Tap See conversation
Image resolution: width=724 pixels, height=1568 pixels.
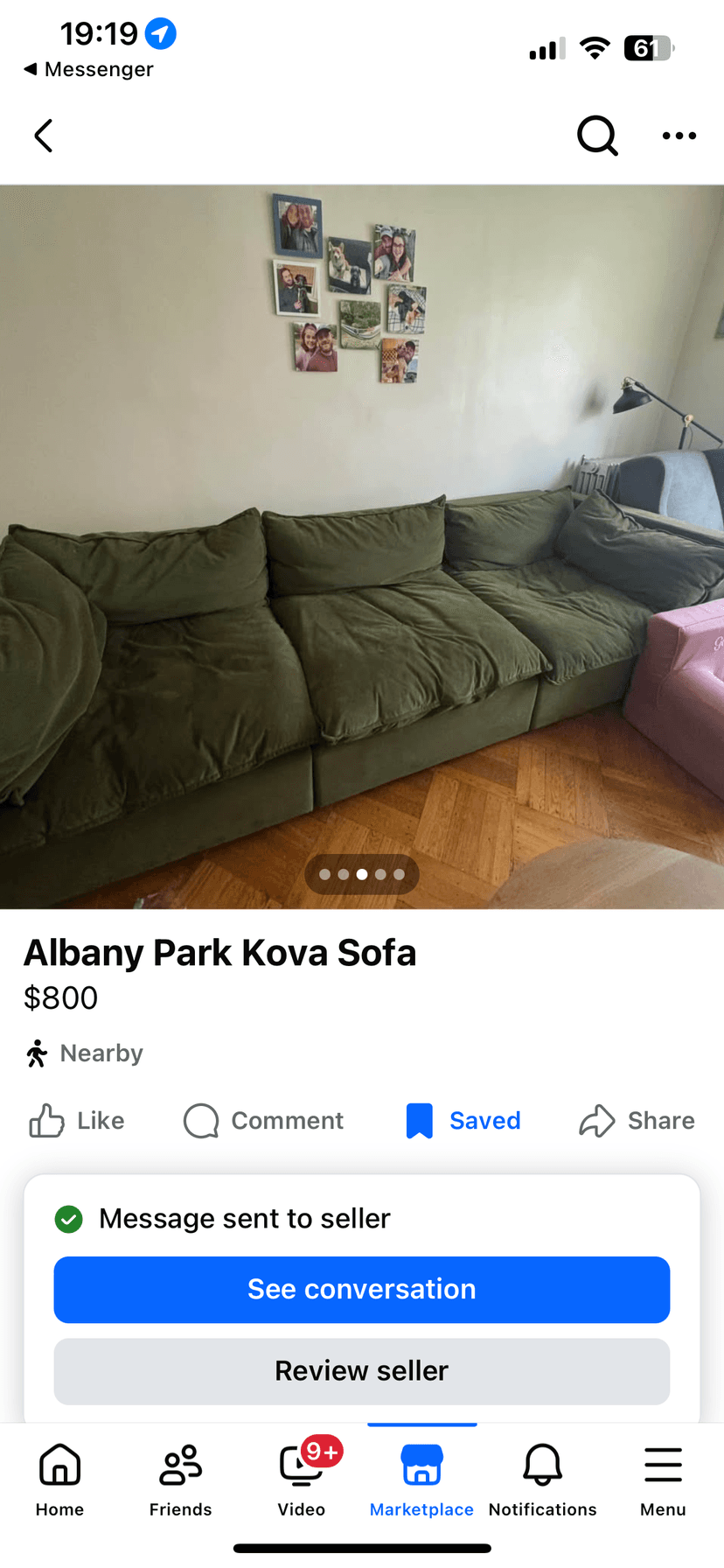(362, 1289)
